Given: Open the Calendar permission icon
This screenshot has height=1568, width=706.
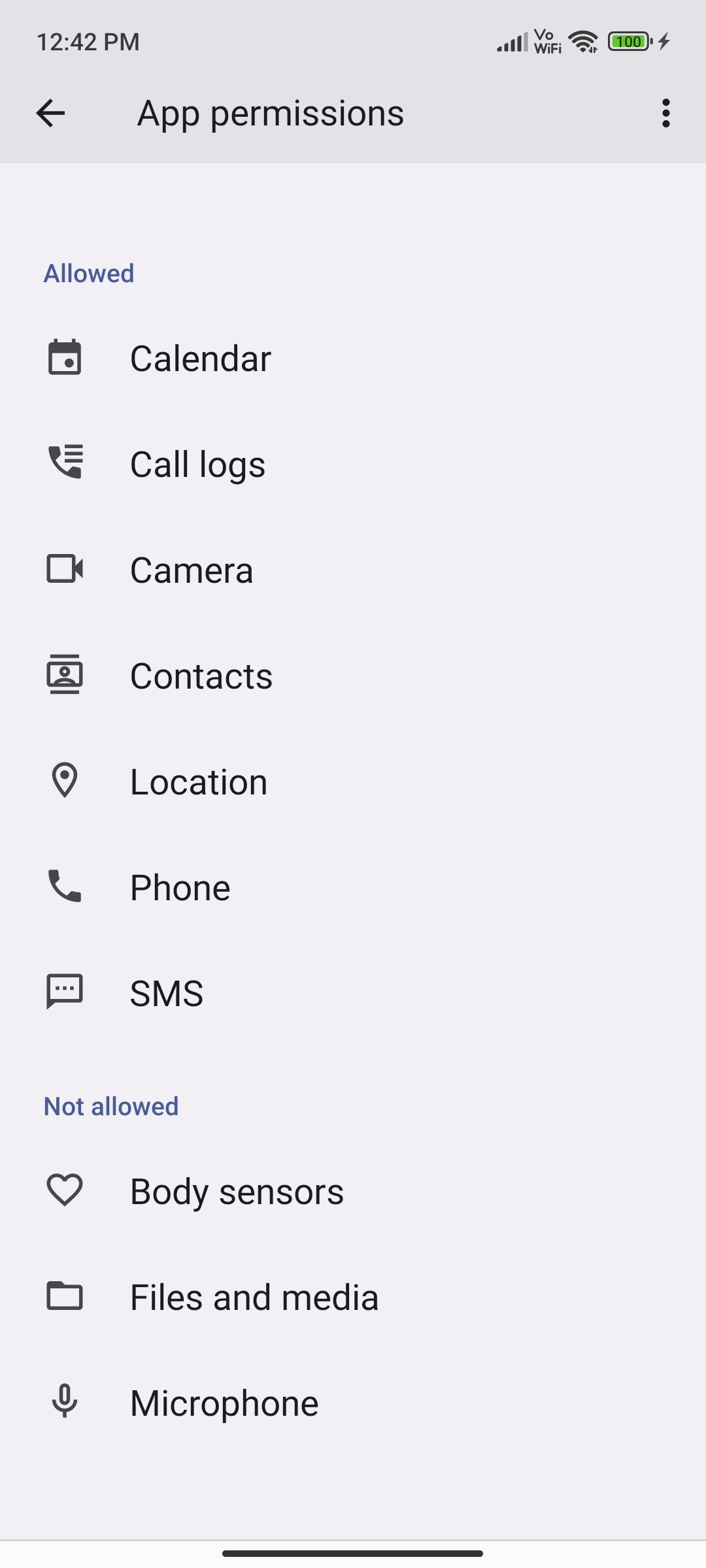Looking at the screenshot, I should coord(64,357).
